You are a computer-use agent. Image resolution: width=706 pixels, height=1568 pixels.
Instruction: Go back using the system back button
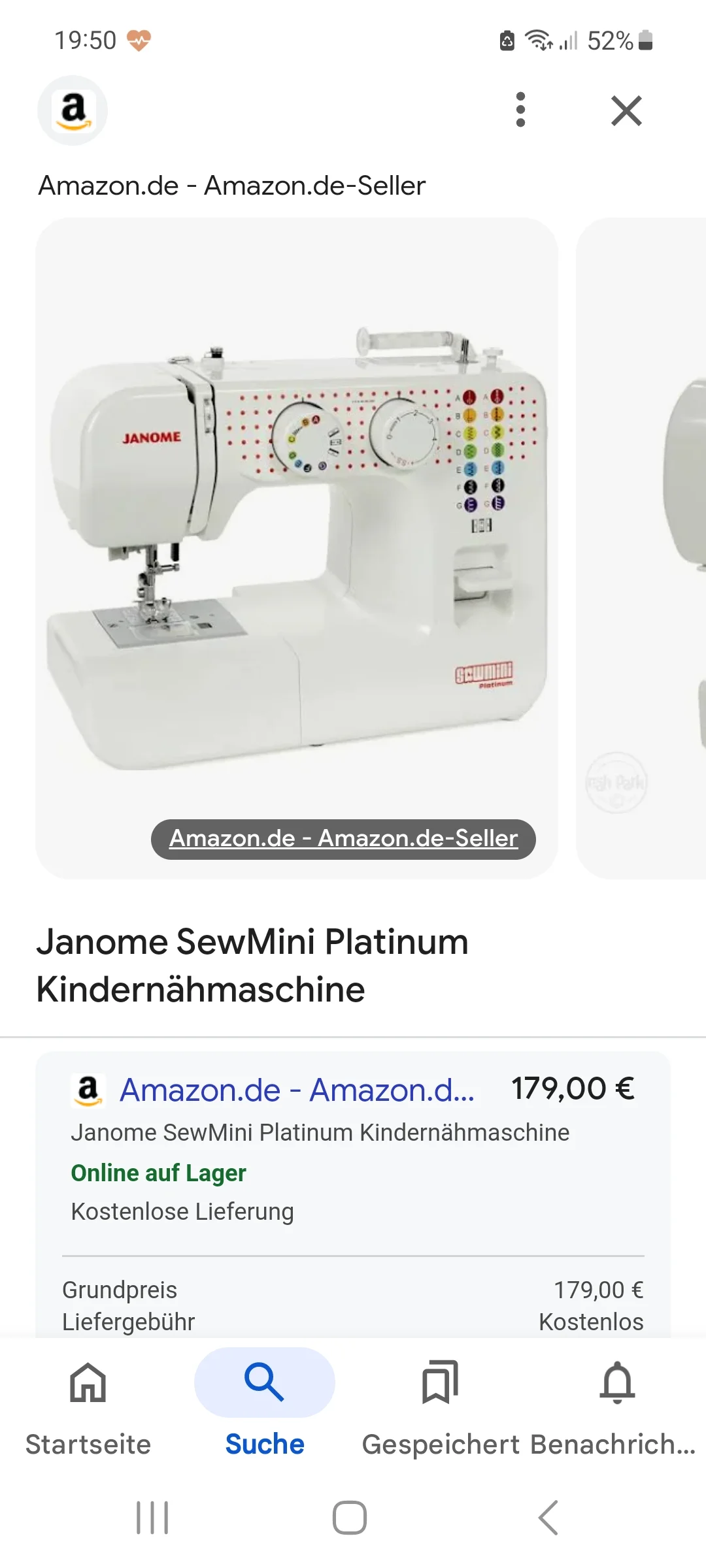[548, 1517]
